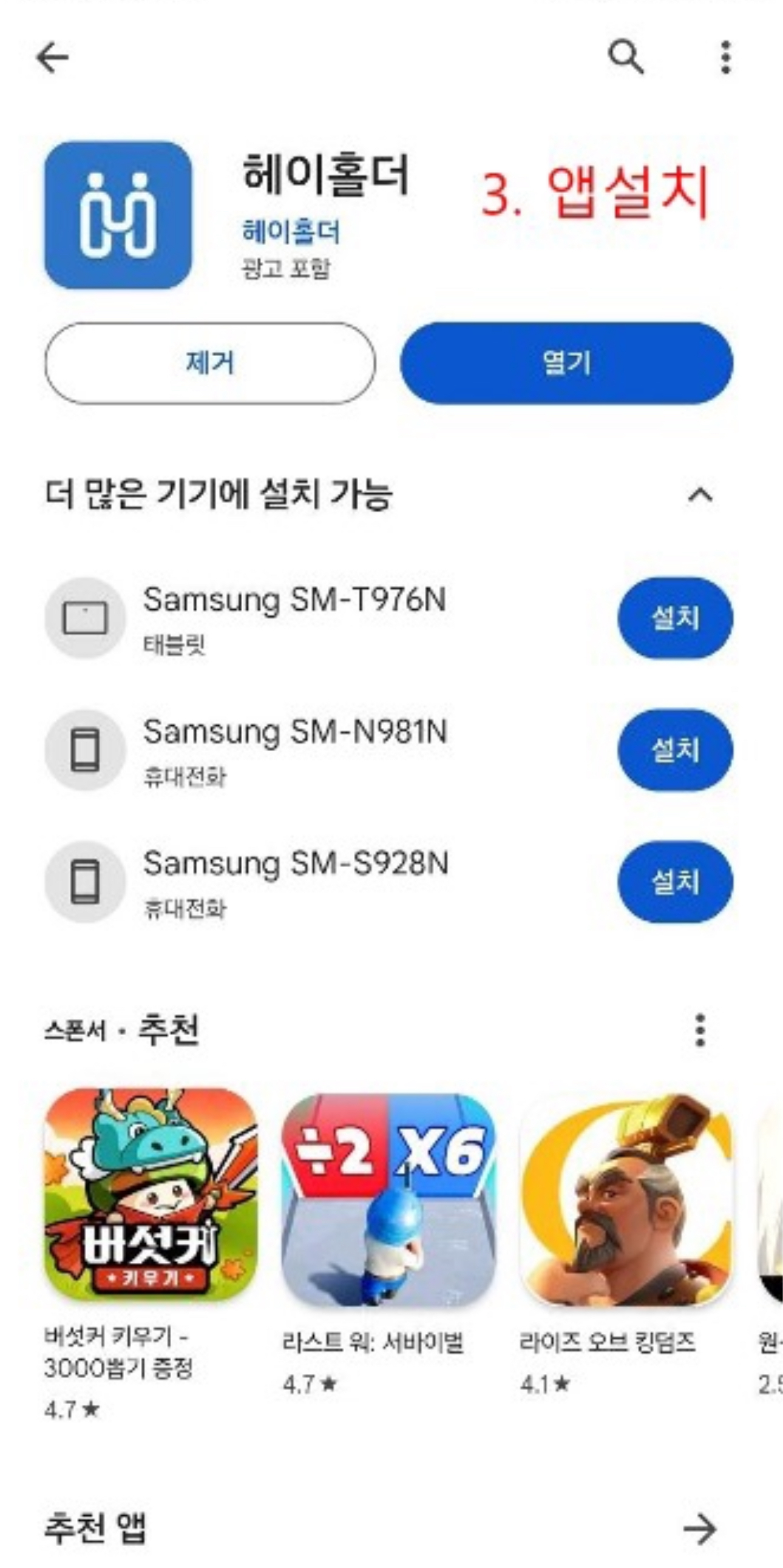Open the search magnifier icon
This screenshot has height=1568, width=783.
626,58
